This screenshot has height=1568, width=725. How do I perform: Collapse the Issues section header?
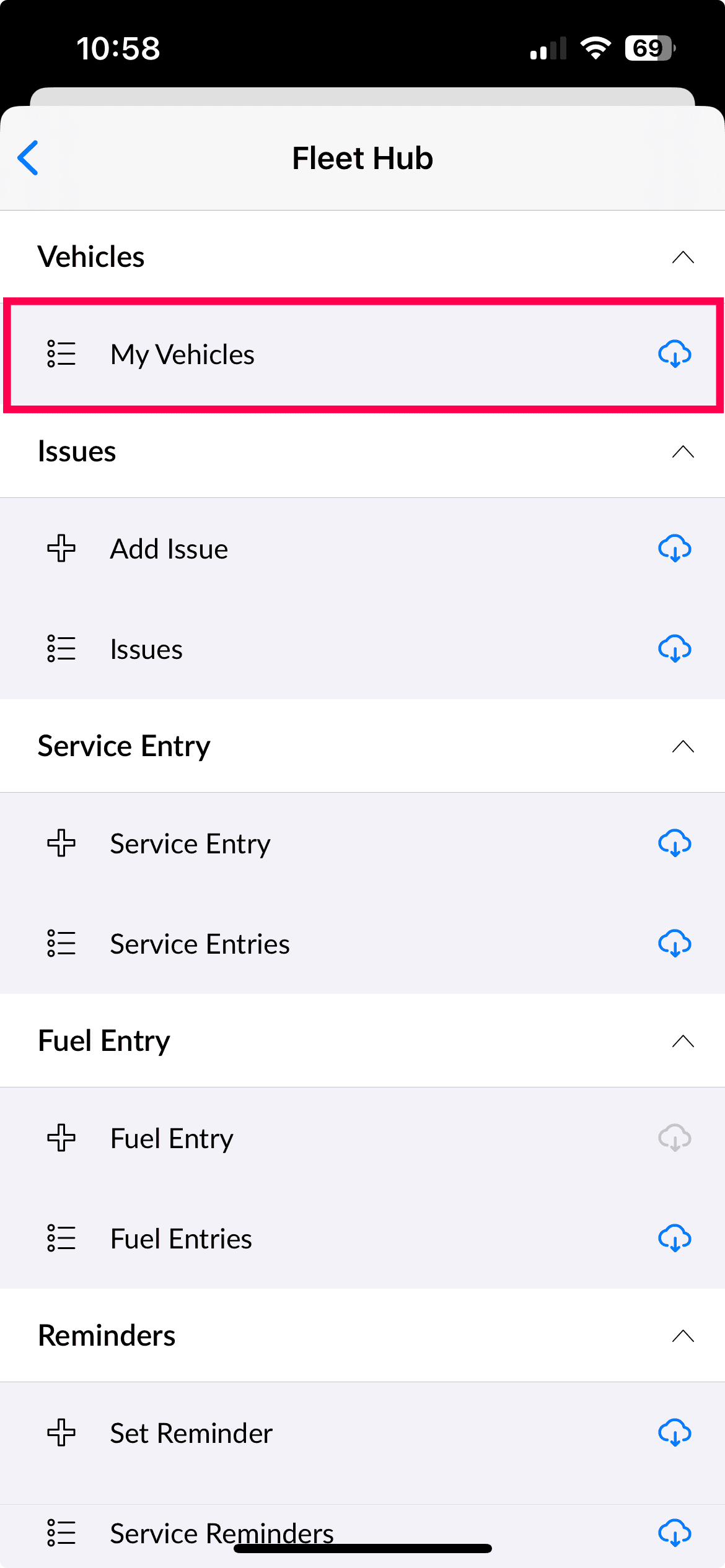pyautogui.click(x=683, y=451)
